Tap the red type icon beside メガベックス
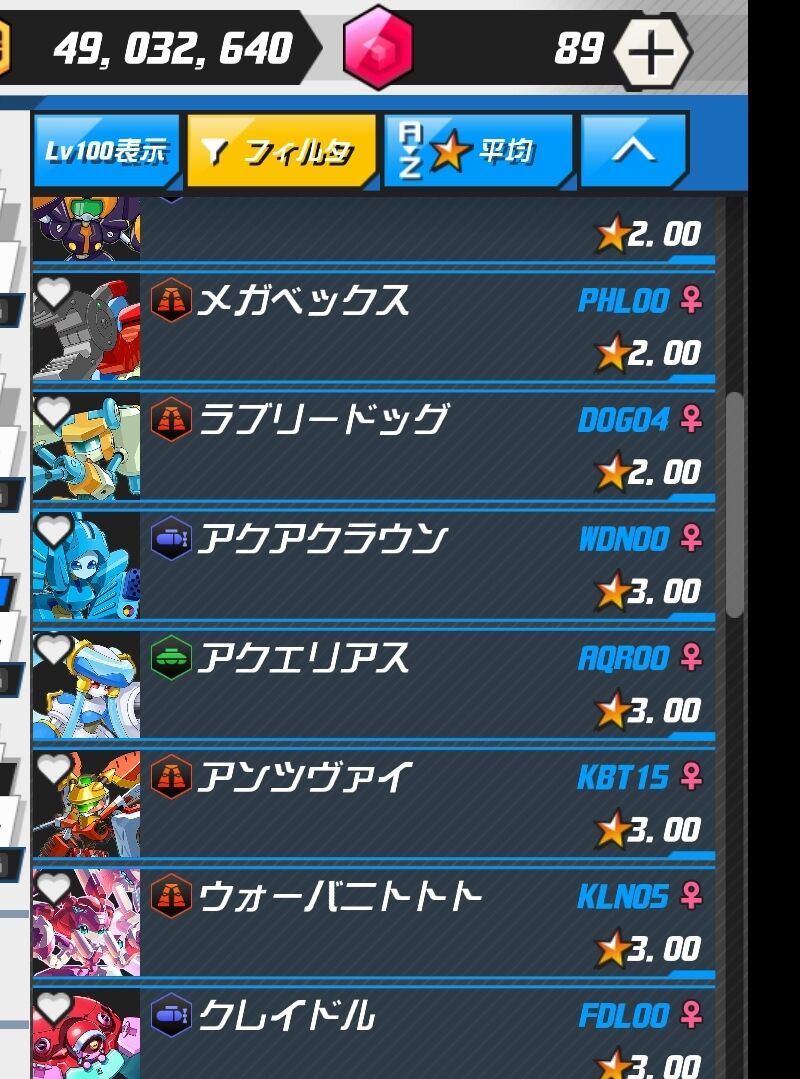 [171, 298]
